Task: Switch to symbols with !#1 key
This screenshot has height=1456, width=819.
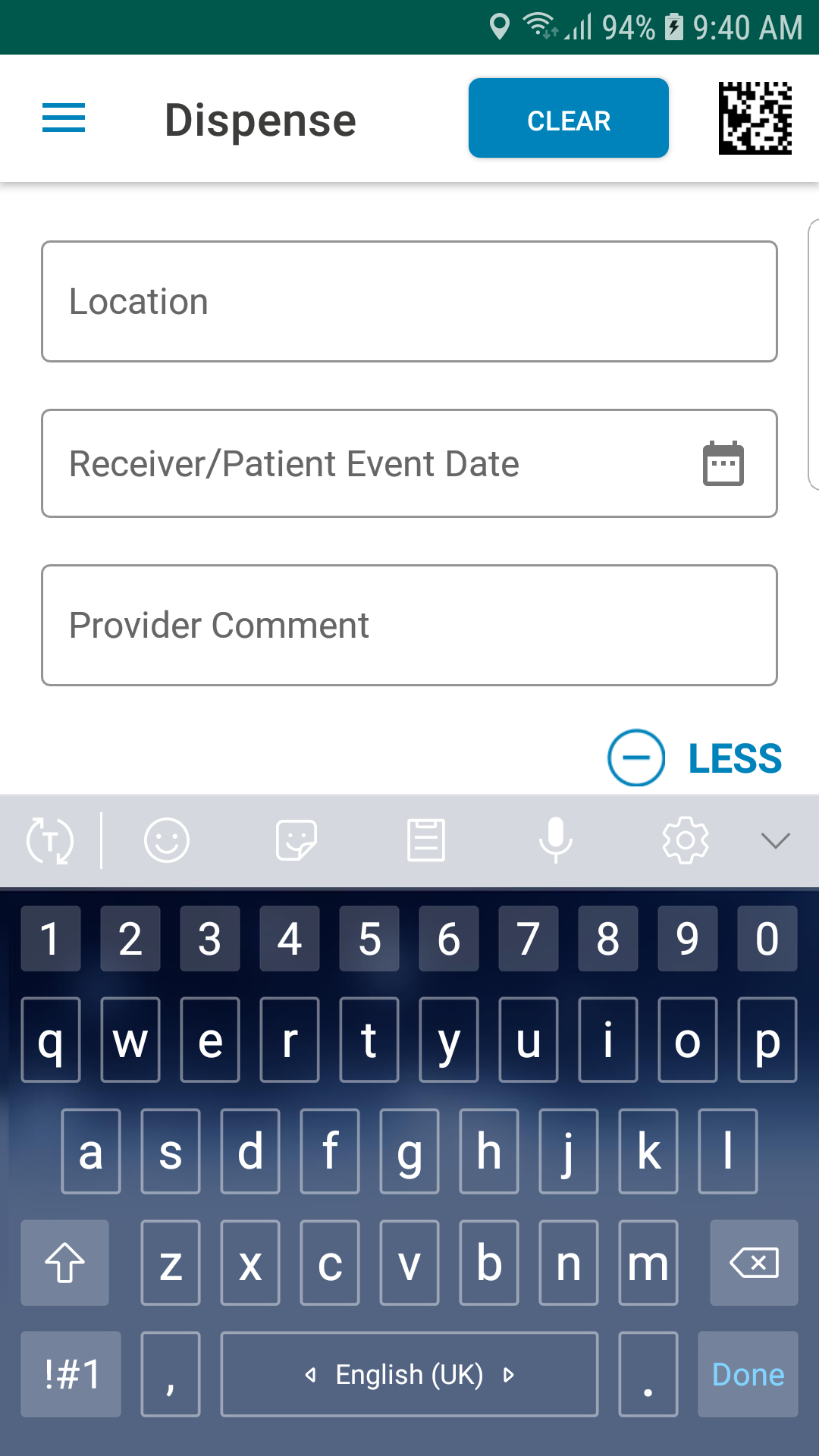Action: pyautogui.click(x=71, y=1374)
